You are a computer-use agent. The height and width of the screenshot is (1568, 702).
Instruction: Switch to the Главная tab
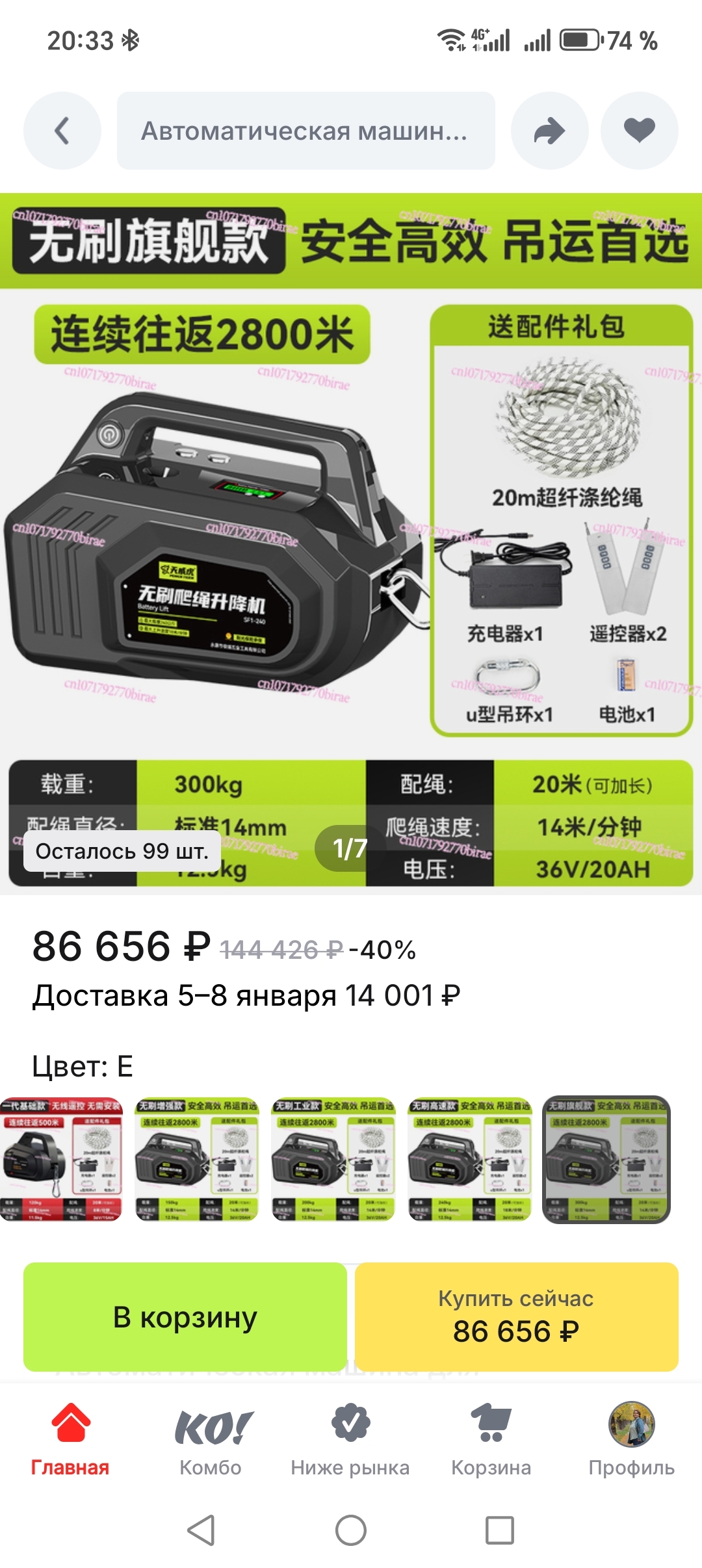[70, 1439]
